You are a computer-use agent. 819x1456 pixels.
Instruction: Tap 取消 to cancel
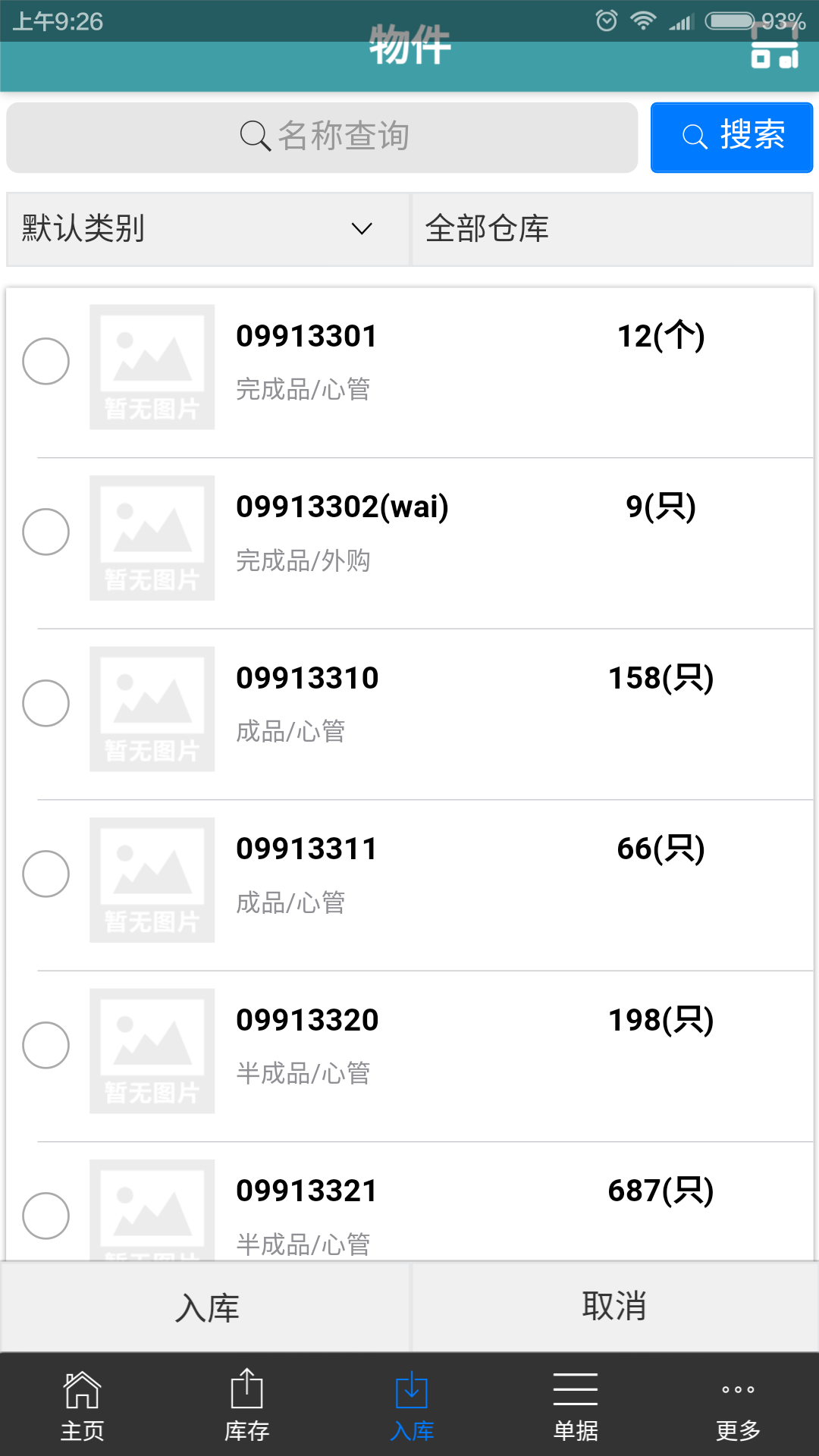614,1306
